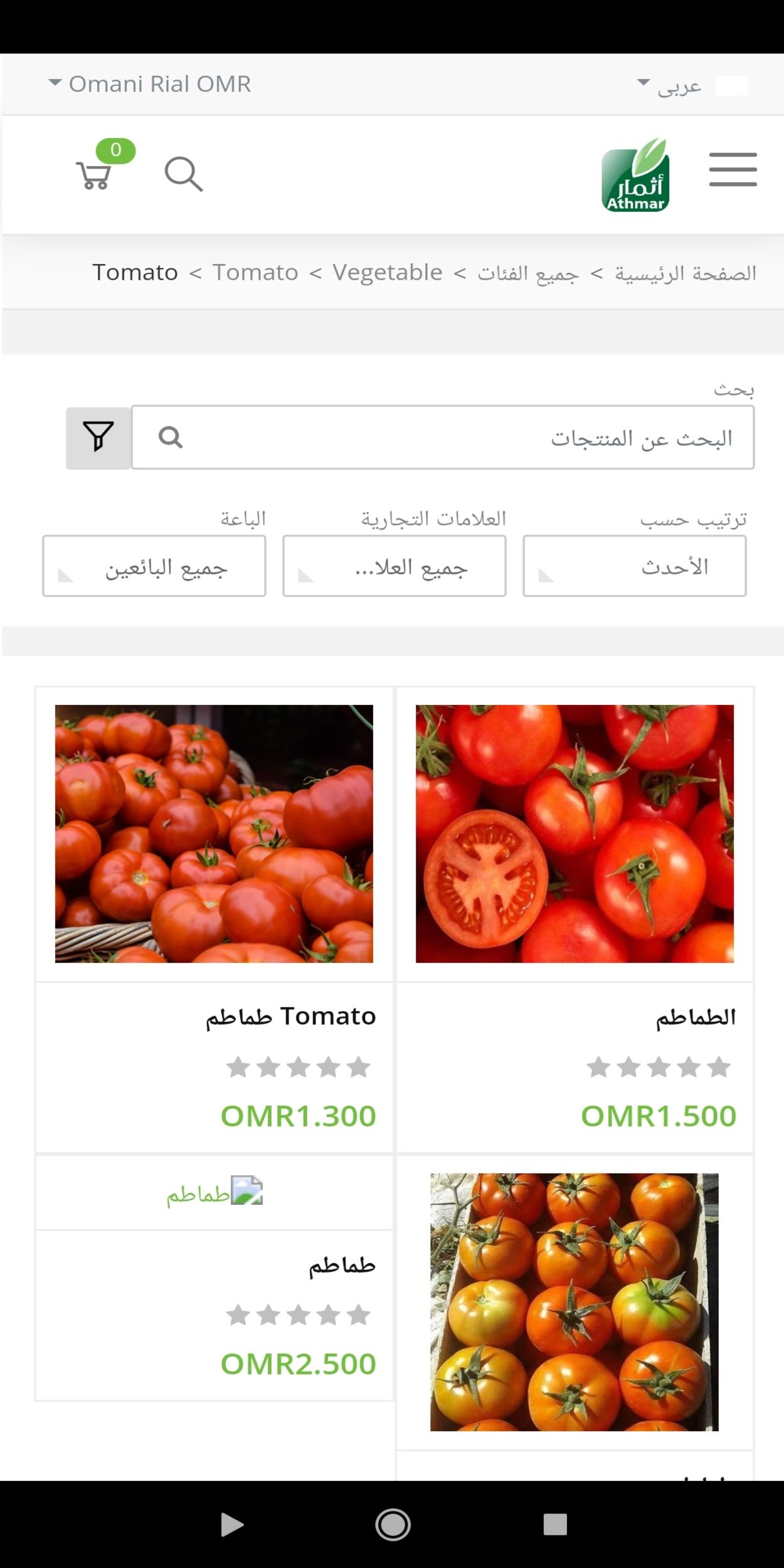This screenshot has height=1568, width=784.
Task: Go to the Android home screen
Action: [x=393, y=1524]
